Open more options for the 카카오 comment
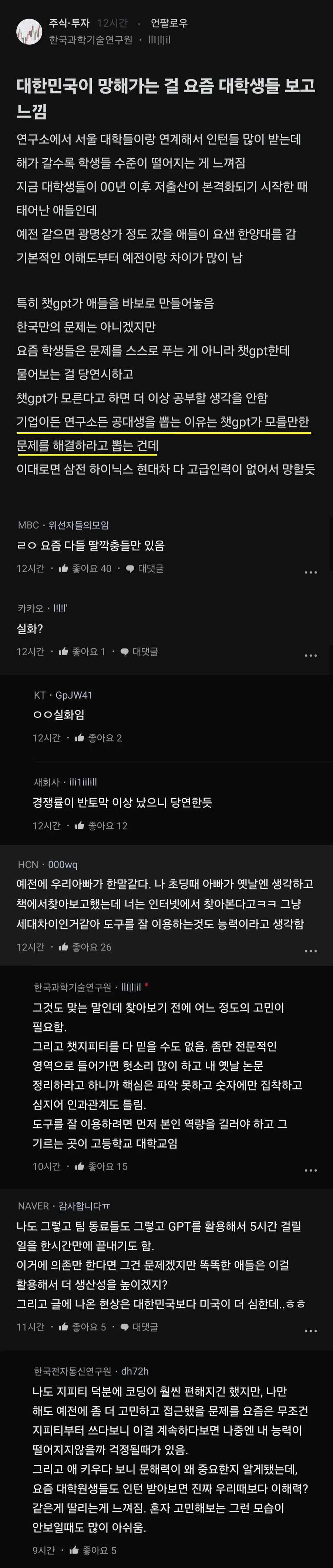Screen dimensions: 333x1568 click(x=310, y=656)
